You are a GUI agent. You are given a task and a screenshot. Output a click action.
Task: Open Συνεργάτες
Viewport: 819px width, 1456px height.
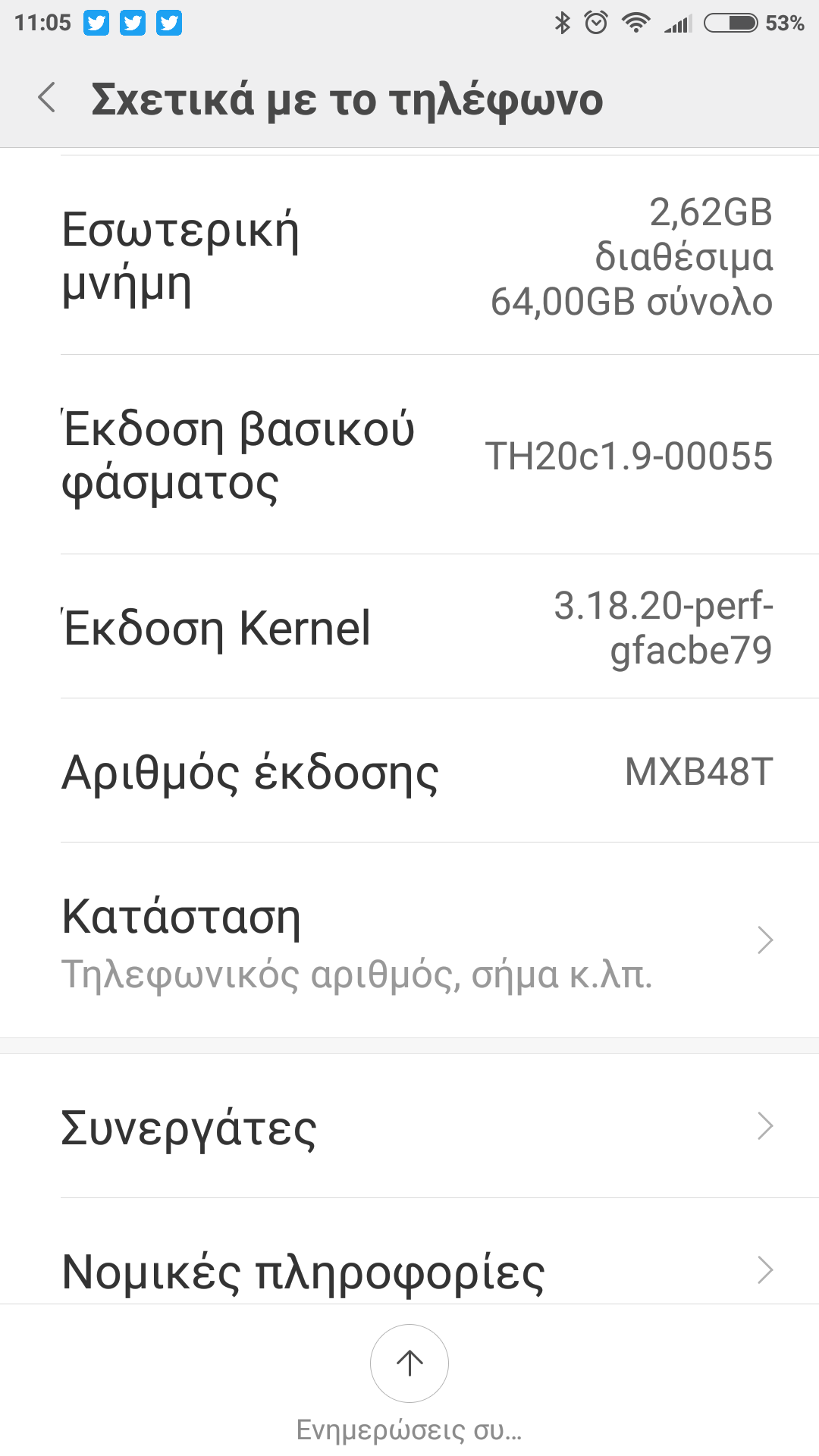pos(409,1127)
